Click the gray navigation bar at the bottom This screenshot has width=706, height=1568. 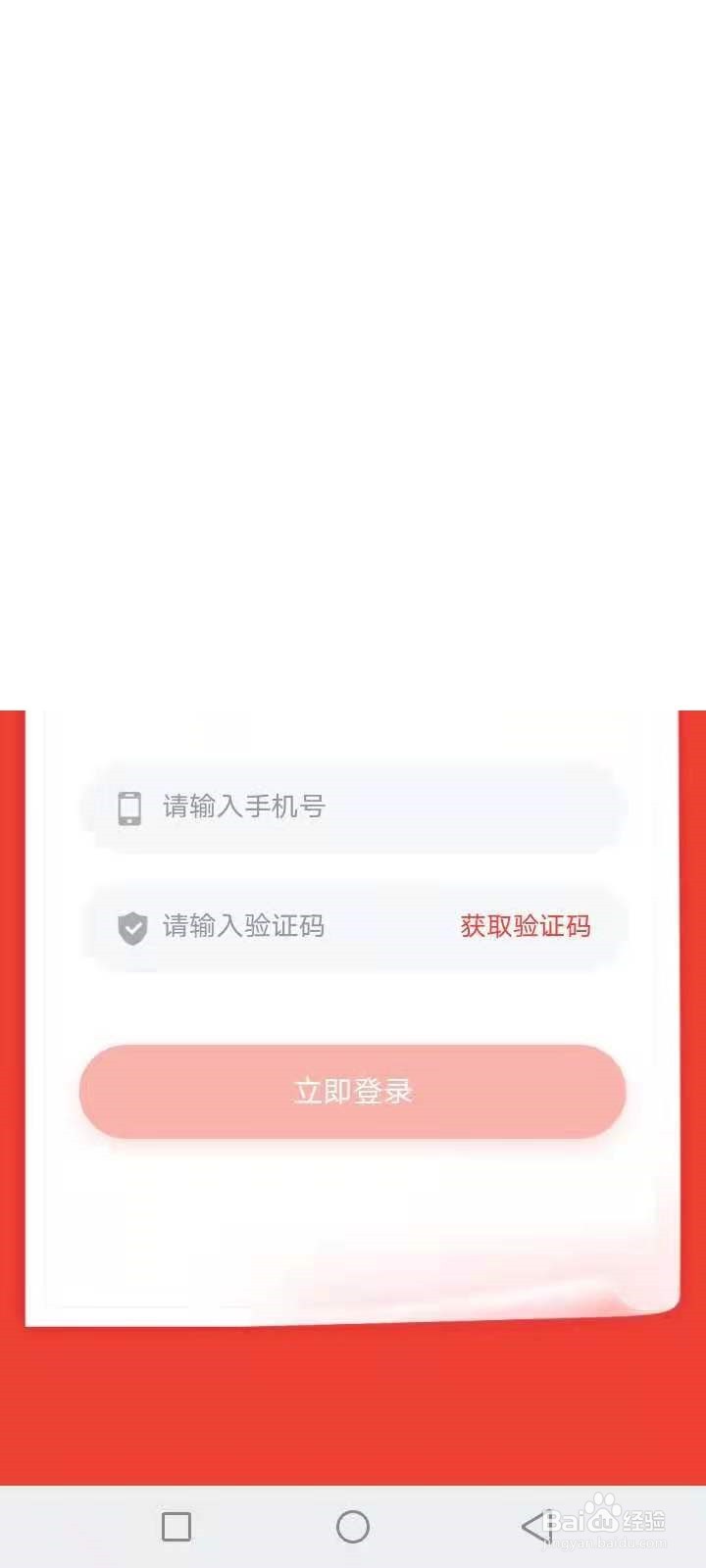(x=353, y=1526)
